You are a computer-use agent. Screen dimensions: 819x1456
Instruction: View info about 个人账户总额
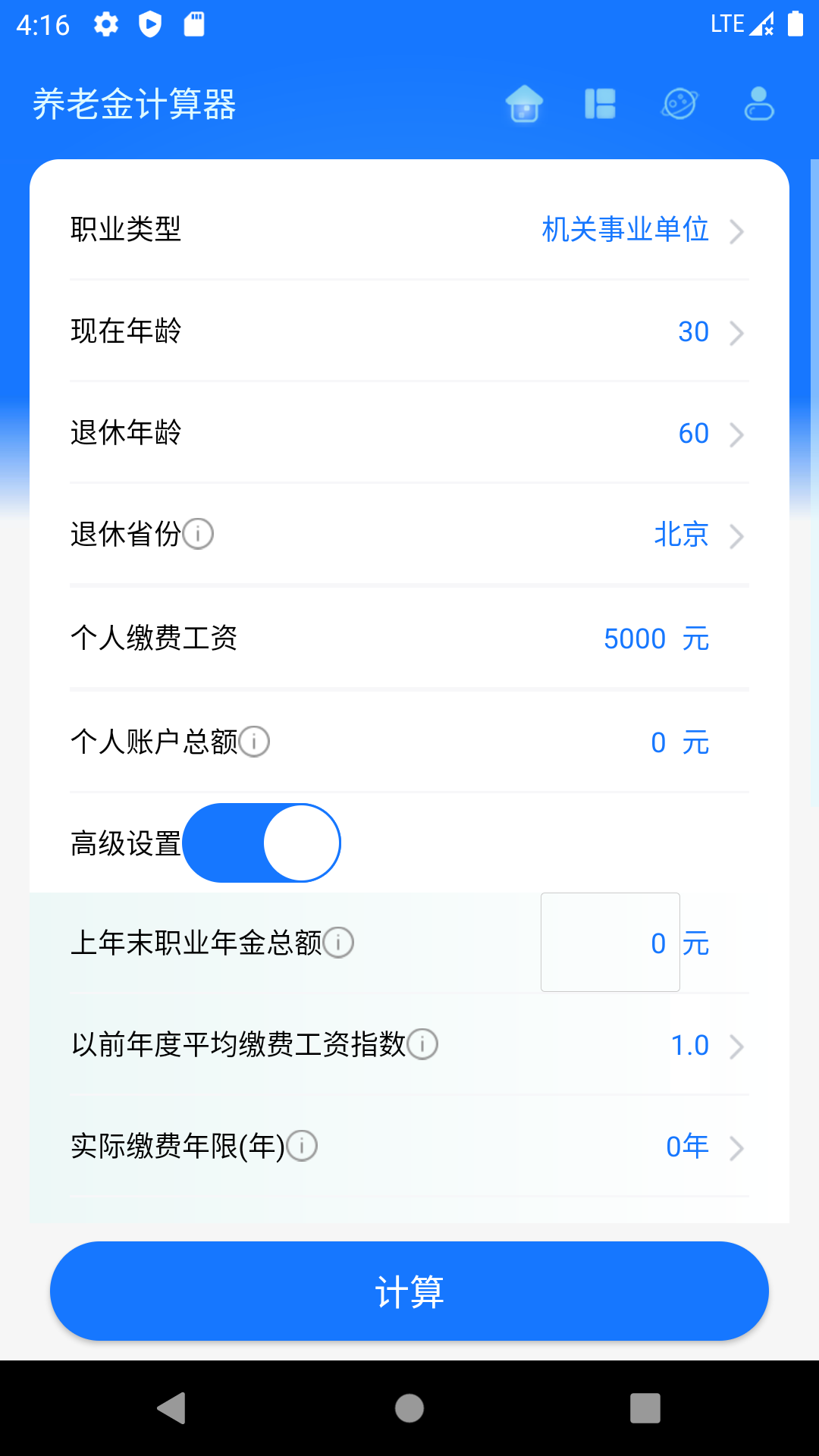[x=255, y=742]
